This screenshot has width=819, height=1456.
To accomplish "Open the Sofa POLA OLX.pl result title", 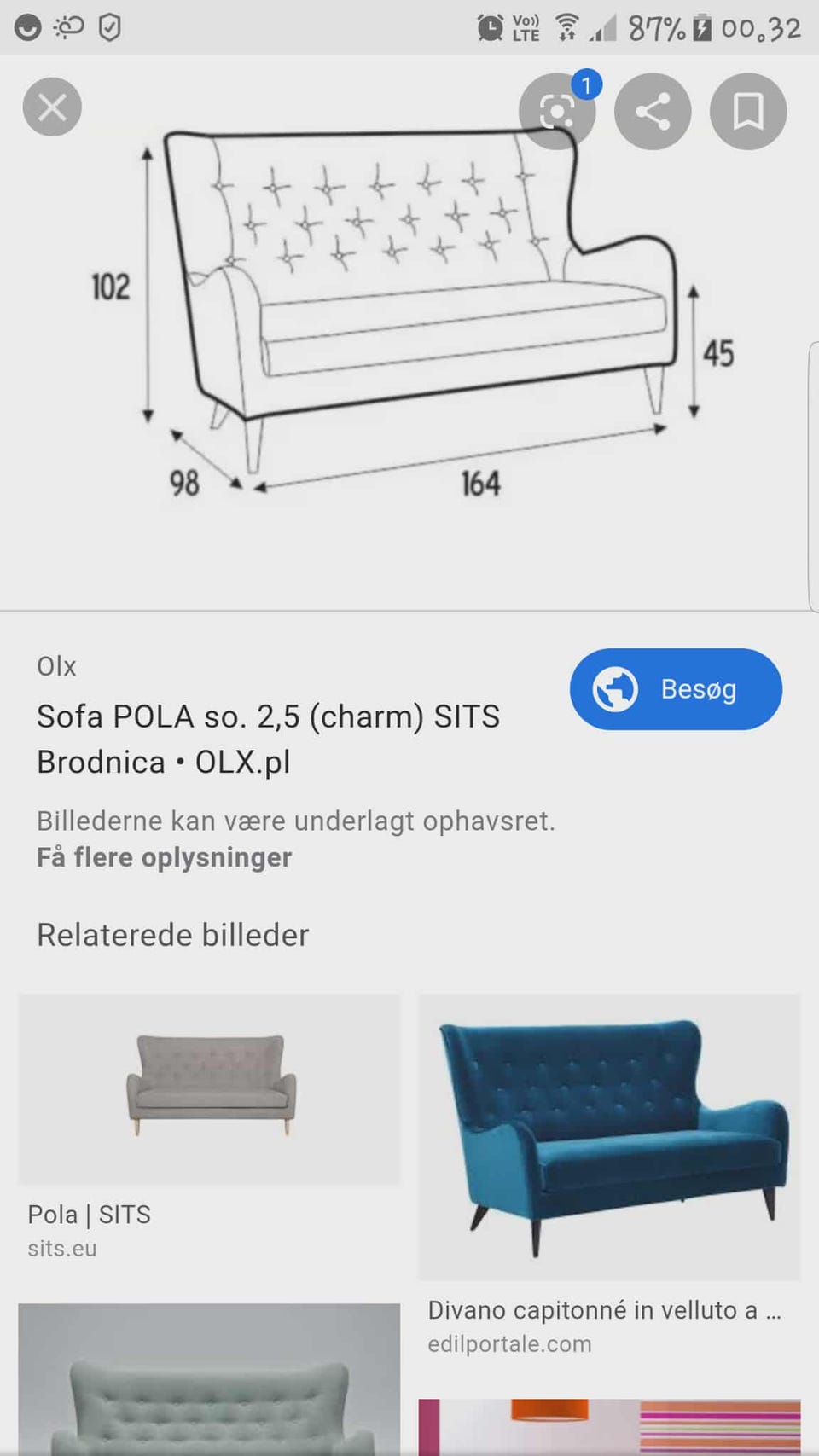I will (x=268, y=739).
